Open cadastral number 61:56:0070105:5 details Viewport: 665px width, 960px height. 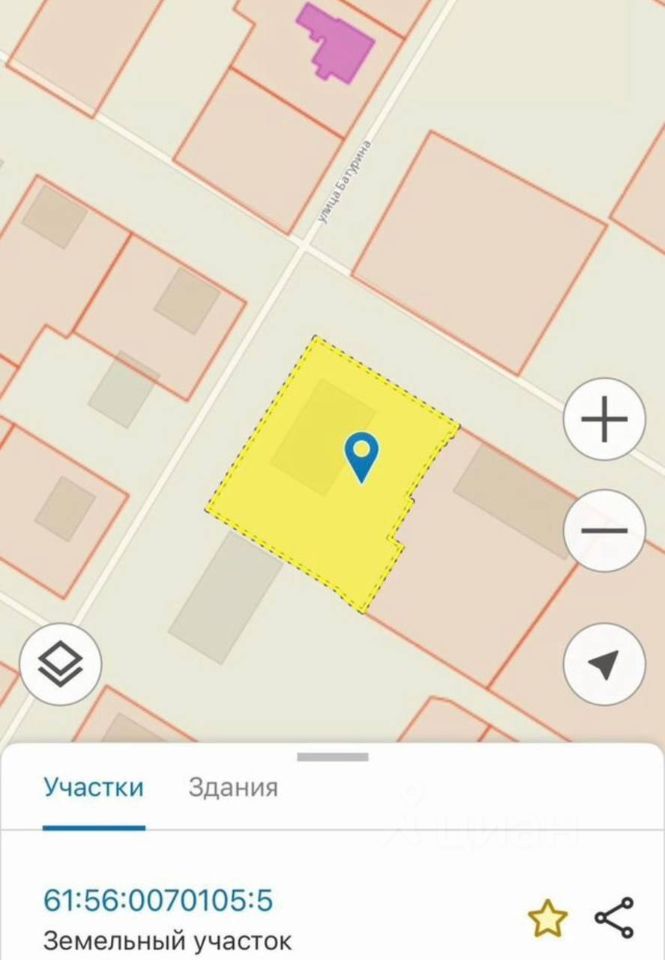tap(158, 900)
